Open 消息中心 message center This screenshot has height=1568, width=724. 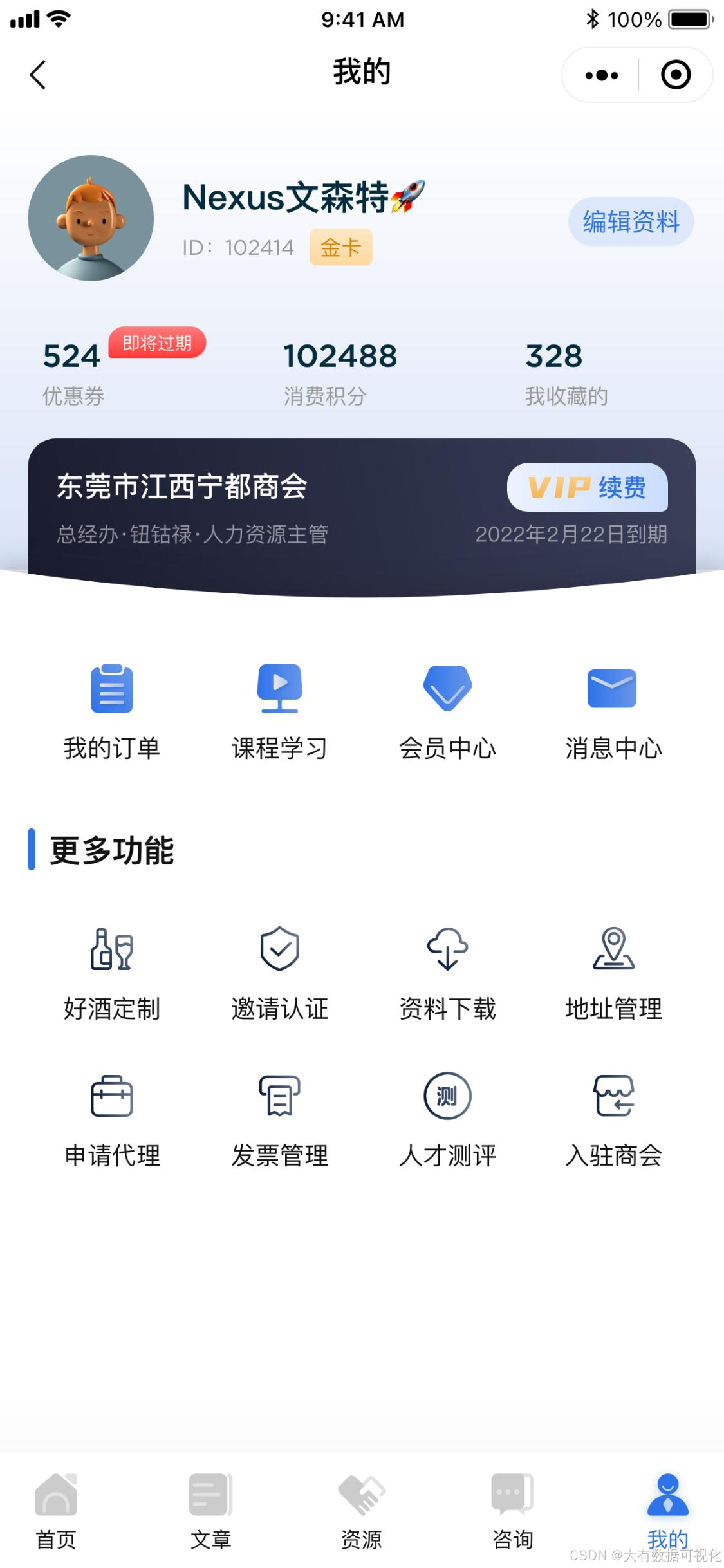point(613,711)
